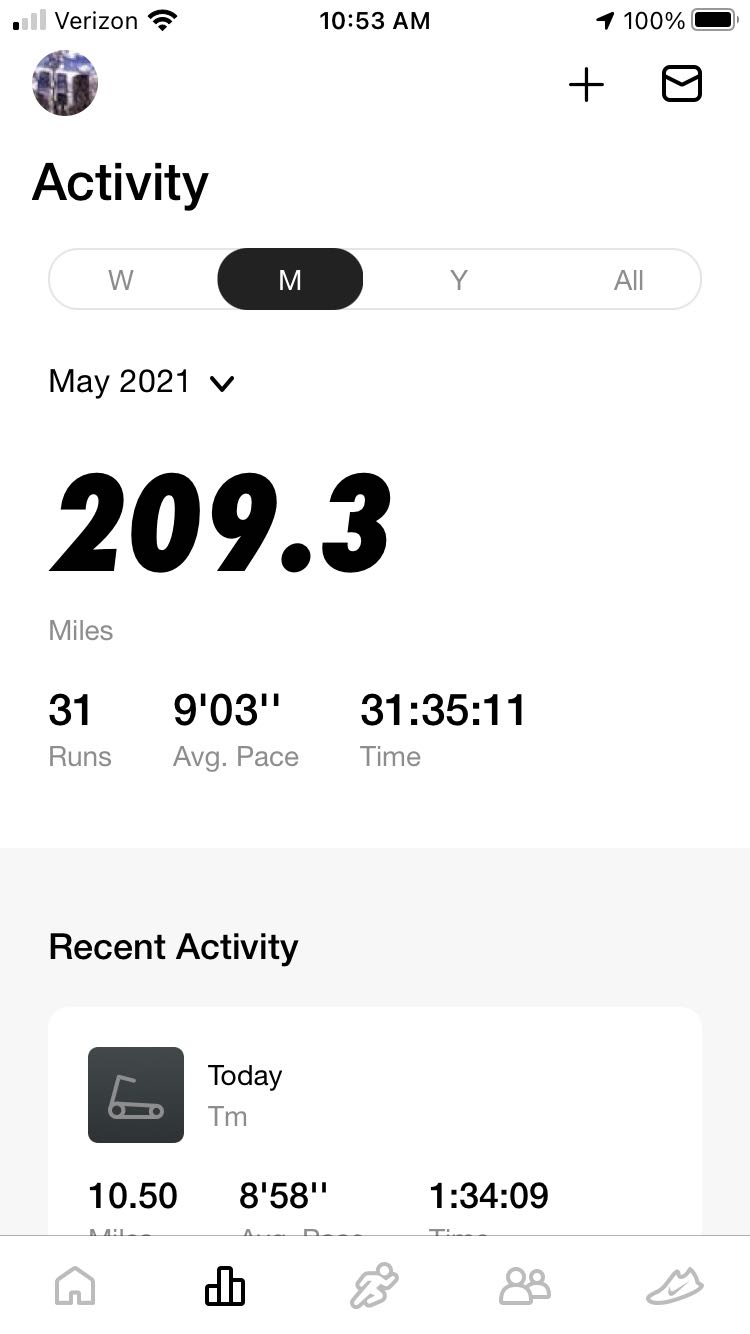Go to the Home tab

75,1285
